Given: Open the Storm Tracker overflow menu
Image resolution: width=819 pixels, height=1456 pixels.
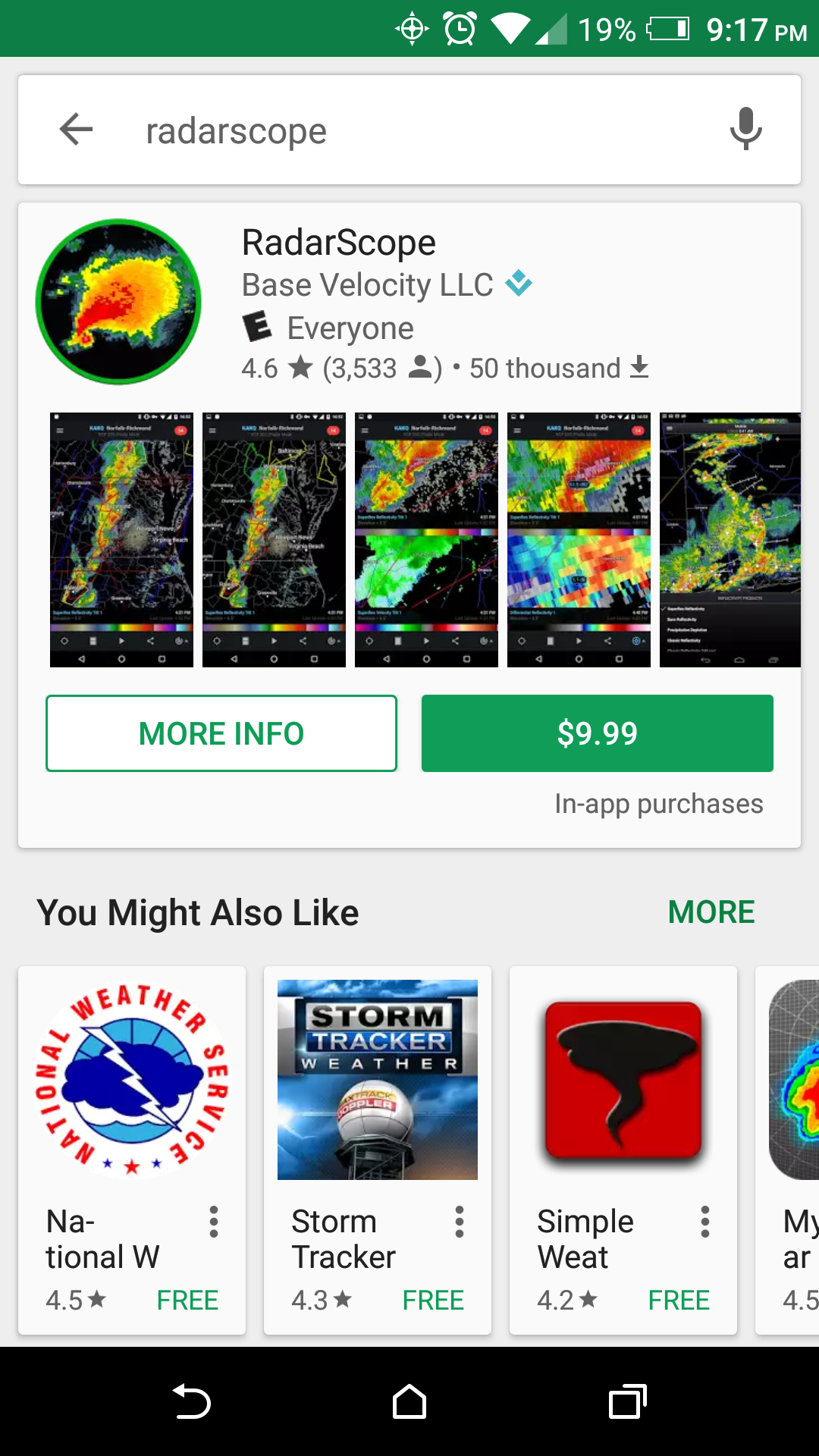Looking at the screenshot, I should pos(460,1222).
